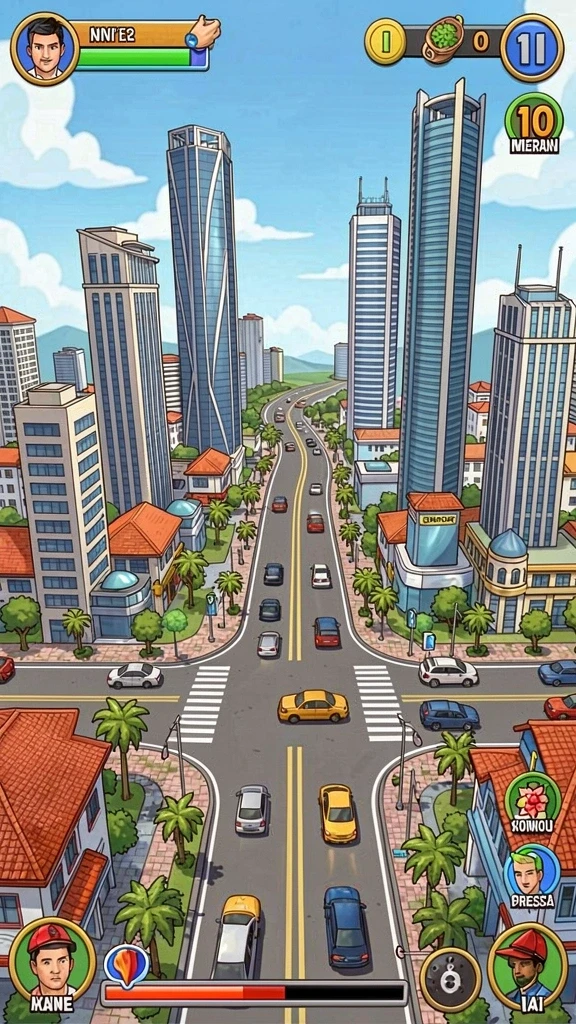Open the player profile avatar
Image resolution: width=576 pixels, height=1024 pixels.
(x=44, y=48)
